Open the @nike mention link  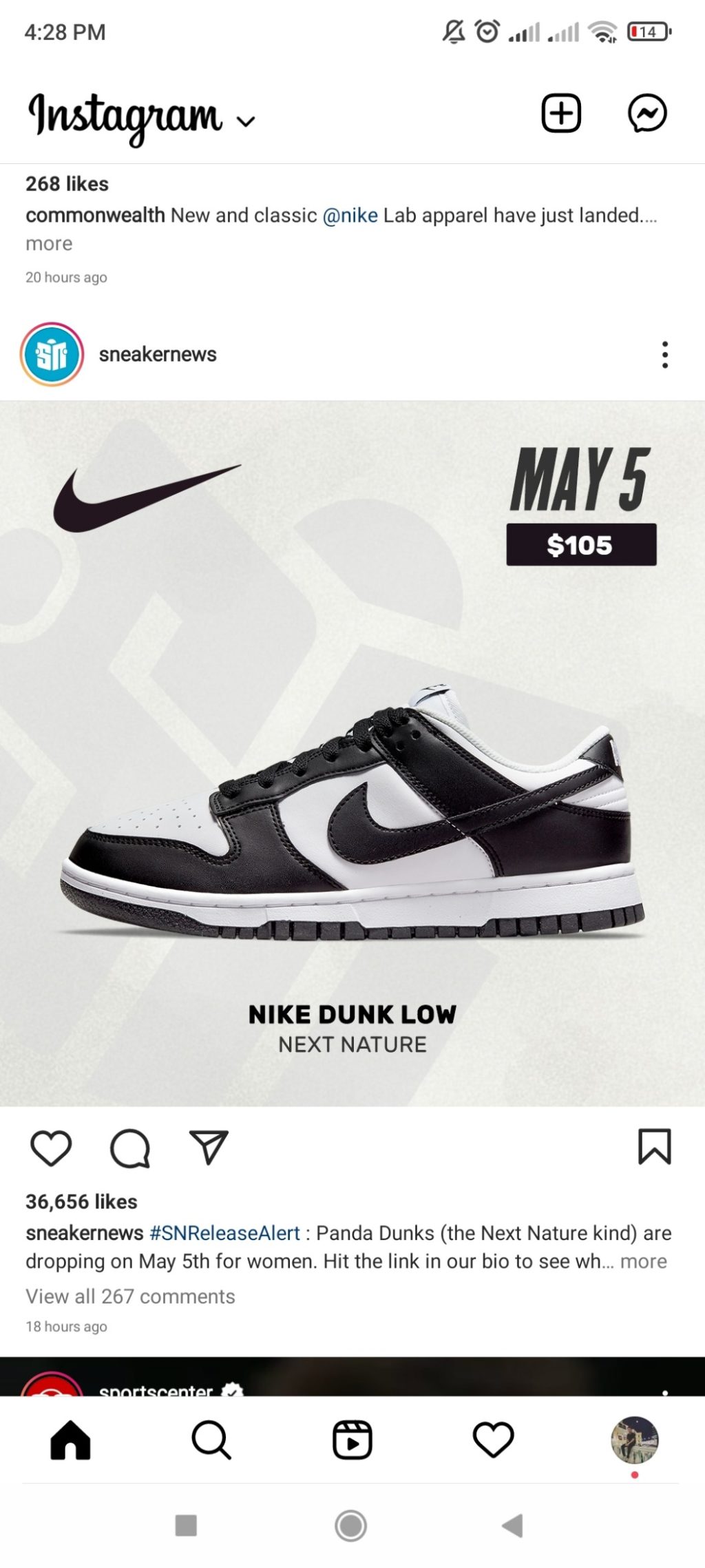pos(350,216)
